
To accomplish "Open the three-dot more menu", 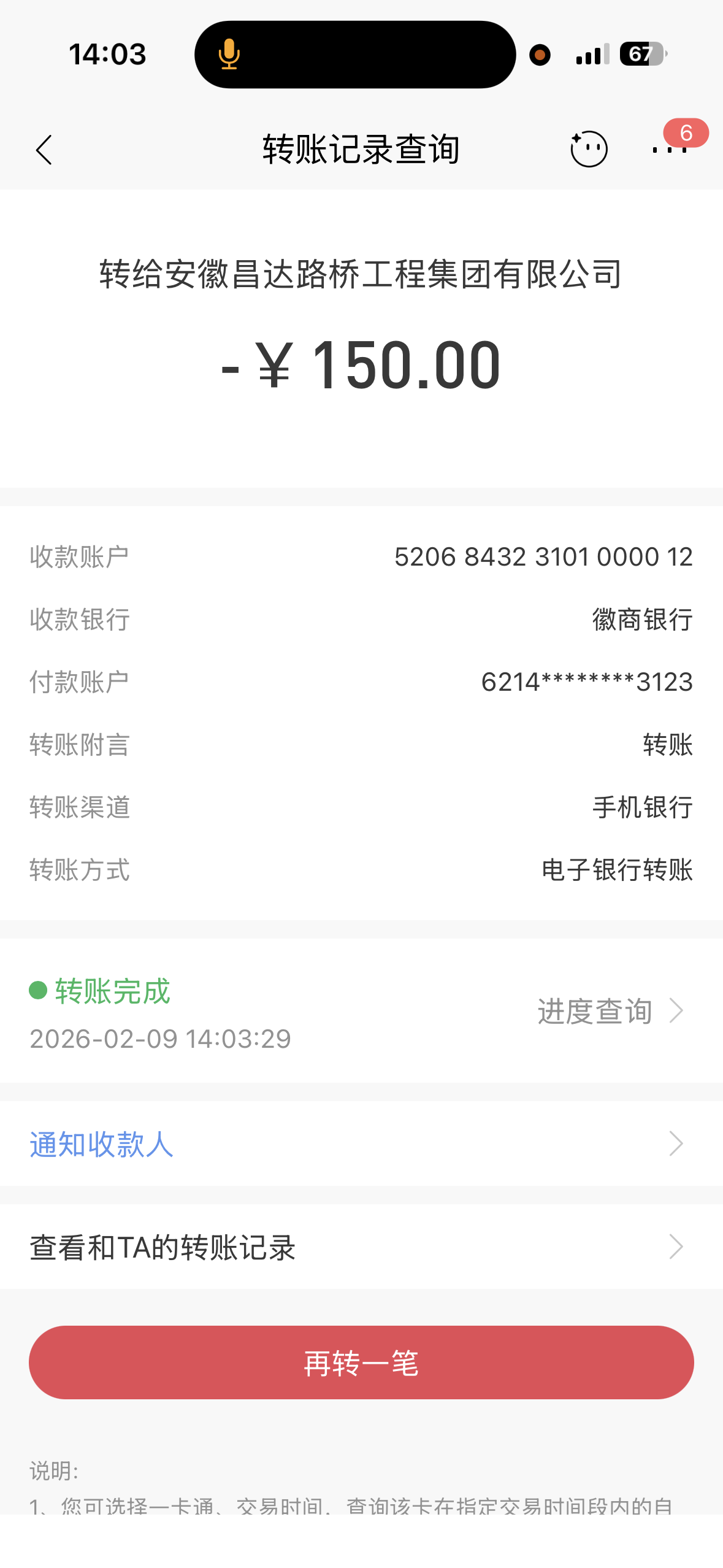I will pos(670,149).
